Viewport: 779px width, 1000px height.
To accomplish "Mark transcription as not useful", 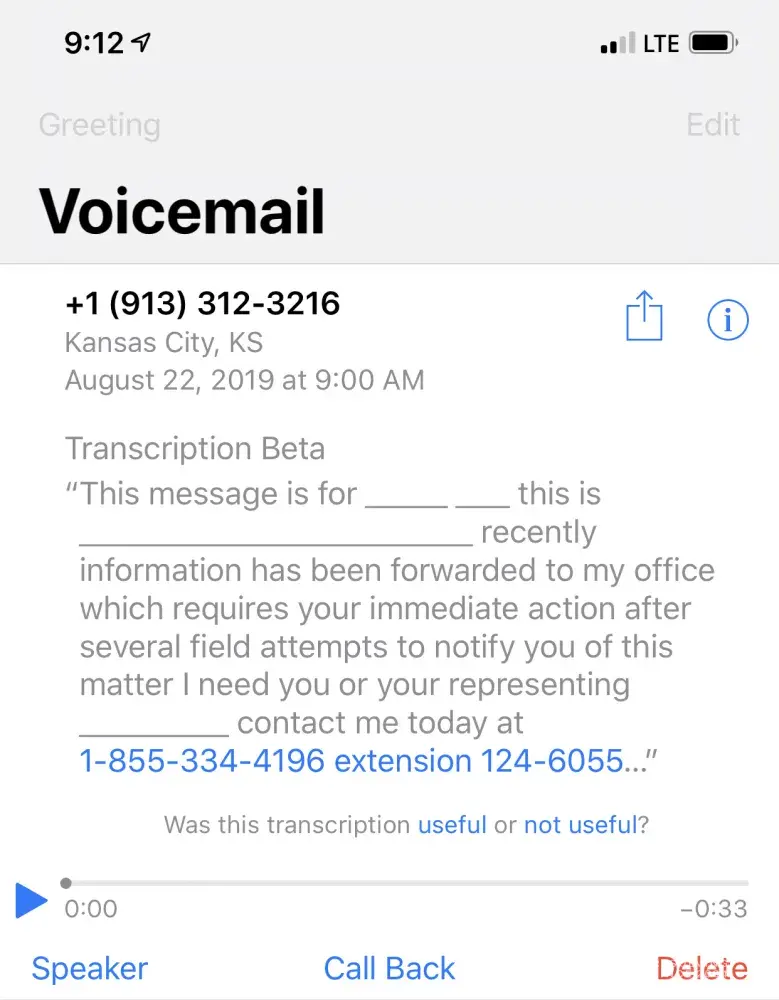I will [580, 825].
